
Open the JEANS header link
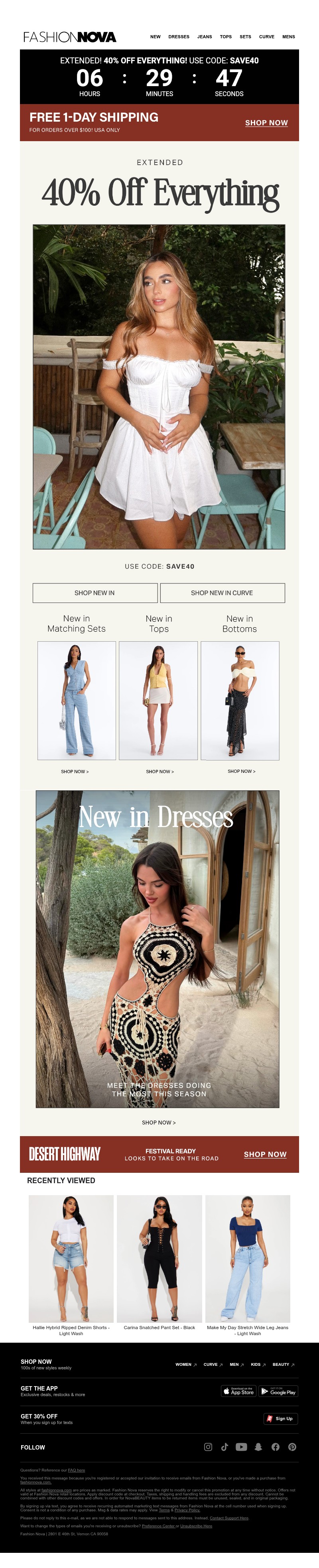coord(205,37)
